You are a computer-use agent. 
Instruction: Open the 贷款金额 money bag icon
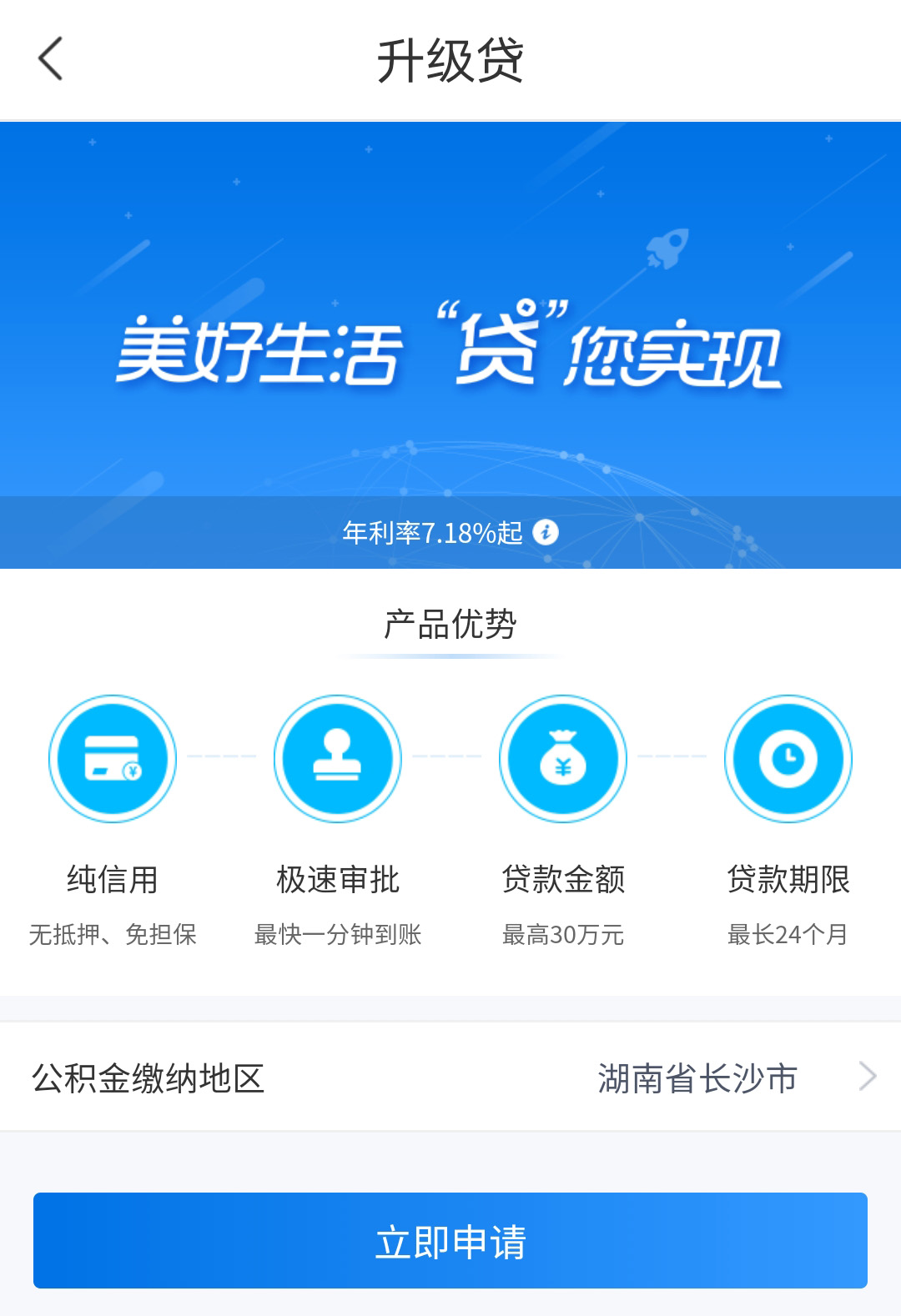tap(563, 759)
